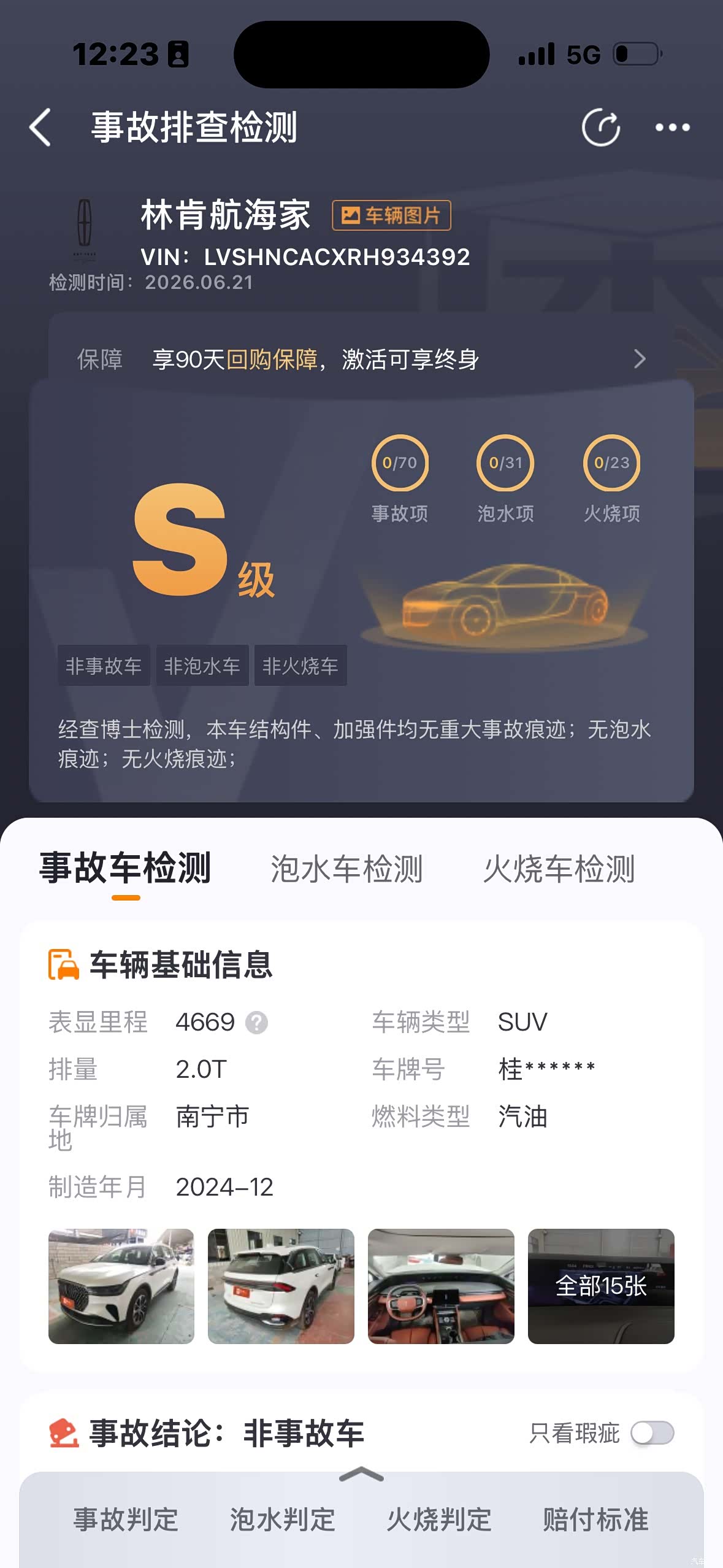Tap the question mark beside 表显里程
Screen dimensions: 723x1568
pos(256,1023)
